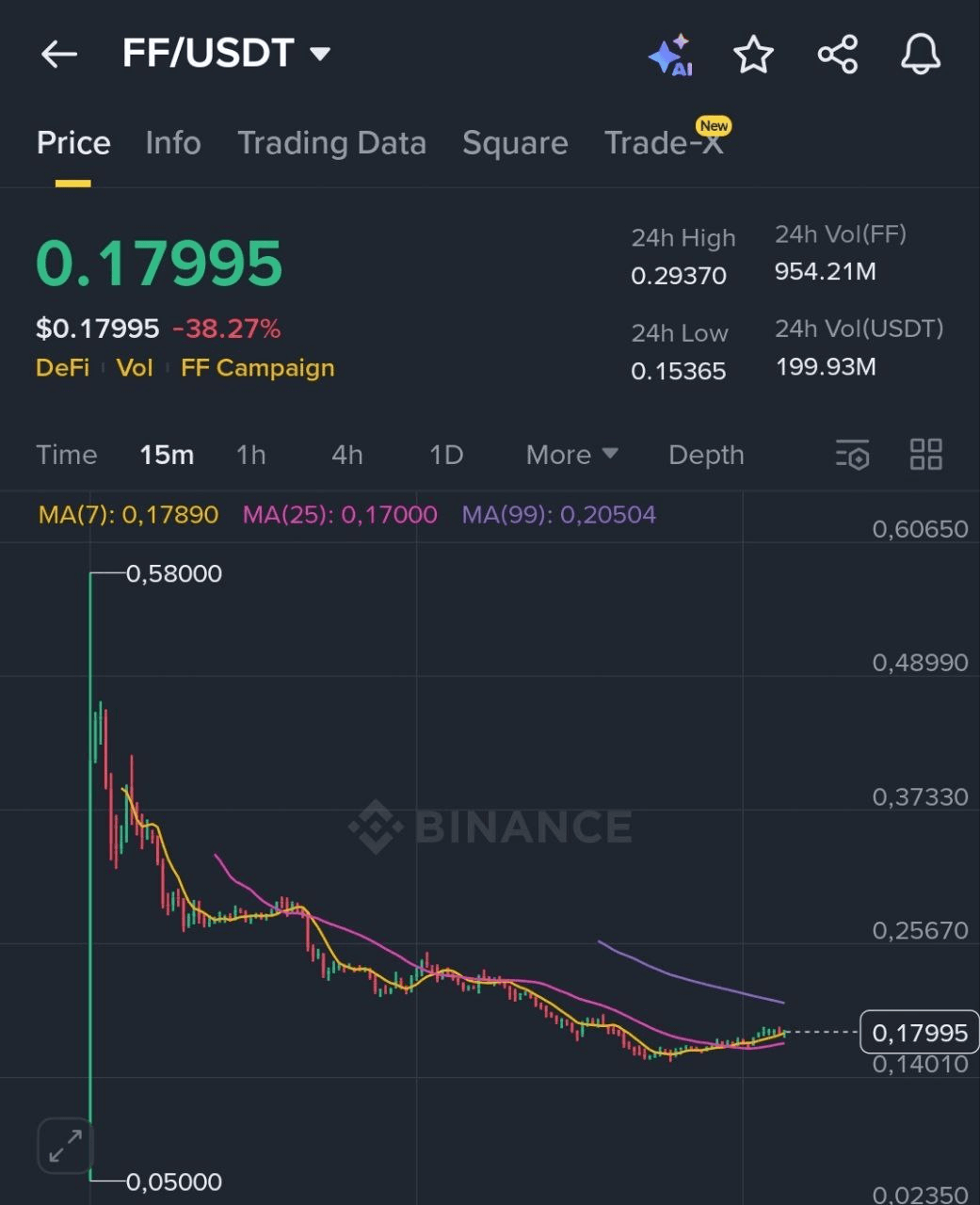This screenshot has height=1205, width=980.
Task: Expand the chart to full screen
Action: click(x=65, y=1146)
